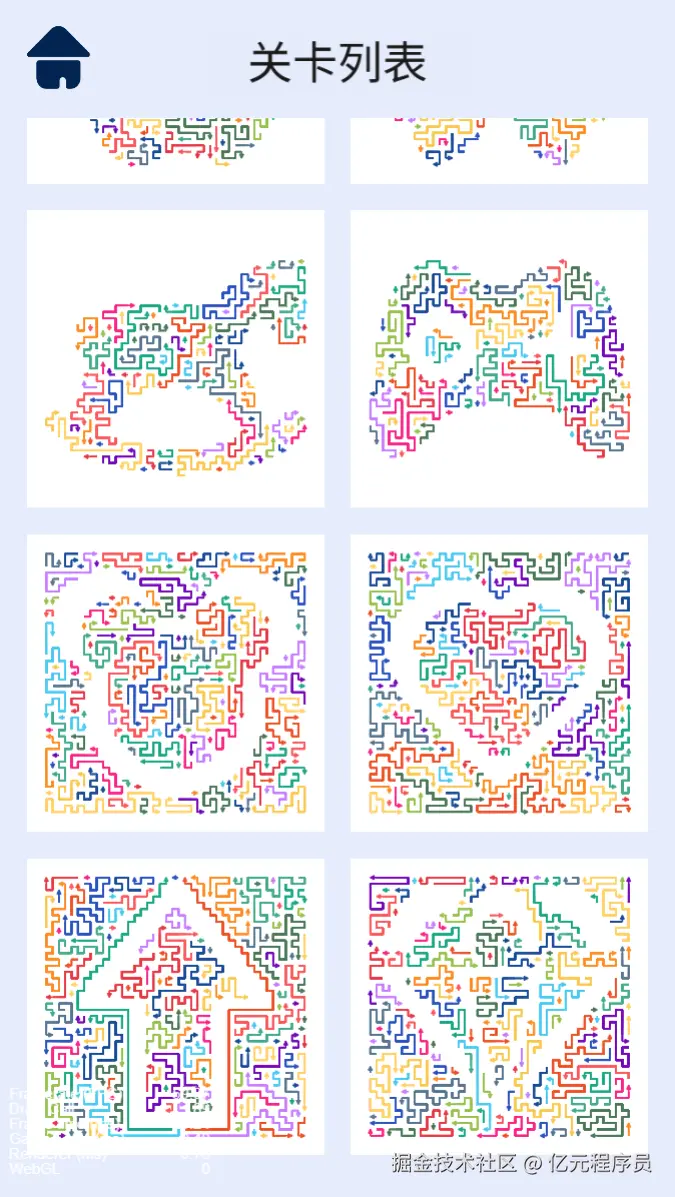Open the game controller level

tap(499, 358)
